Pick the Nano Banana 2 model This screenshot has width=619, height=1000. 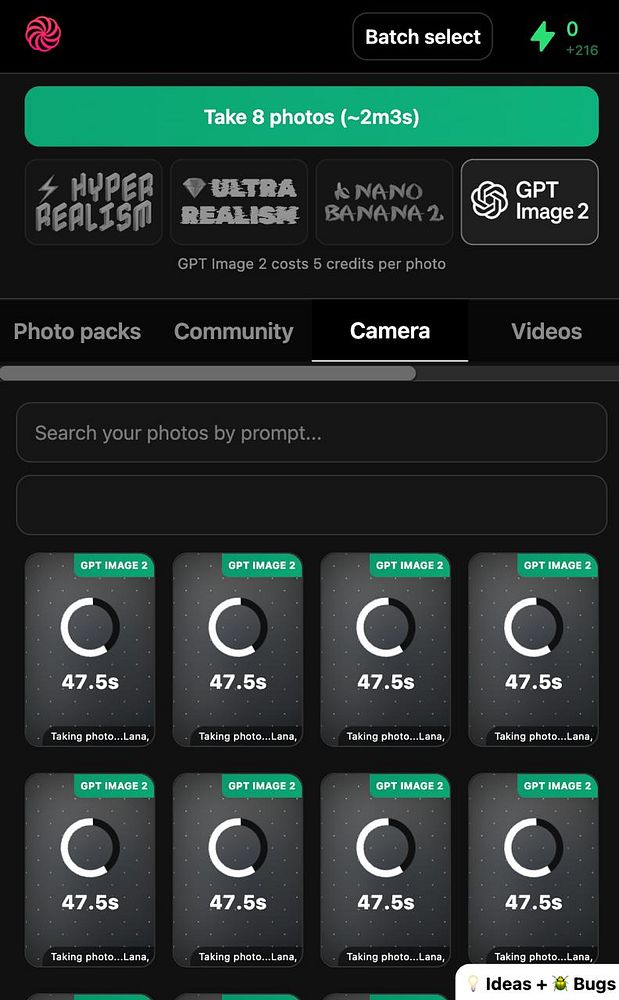pos(384,202)
